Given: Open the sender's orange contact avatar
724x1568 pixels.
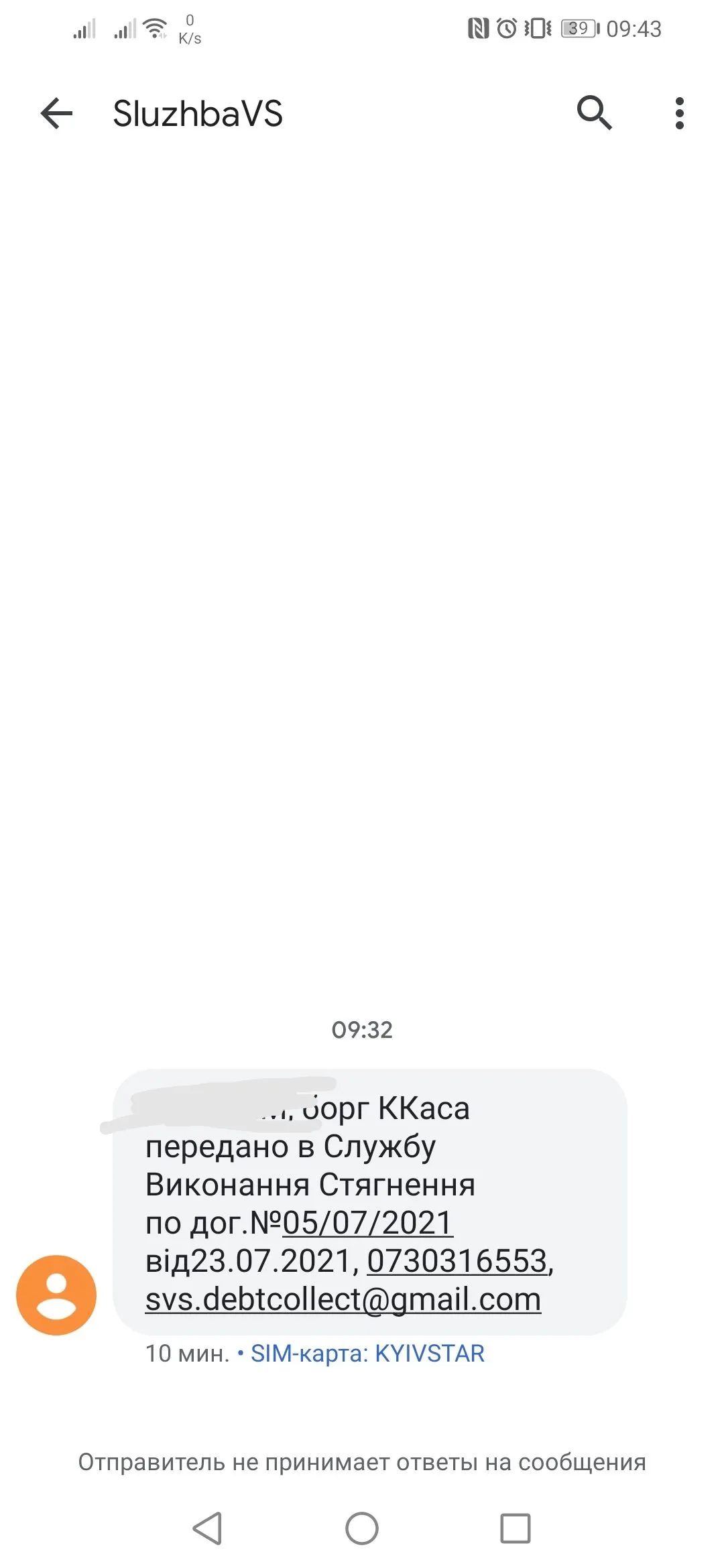Looking at the screenshot, I should (56, 1295).
